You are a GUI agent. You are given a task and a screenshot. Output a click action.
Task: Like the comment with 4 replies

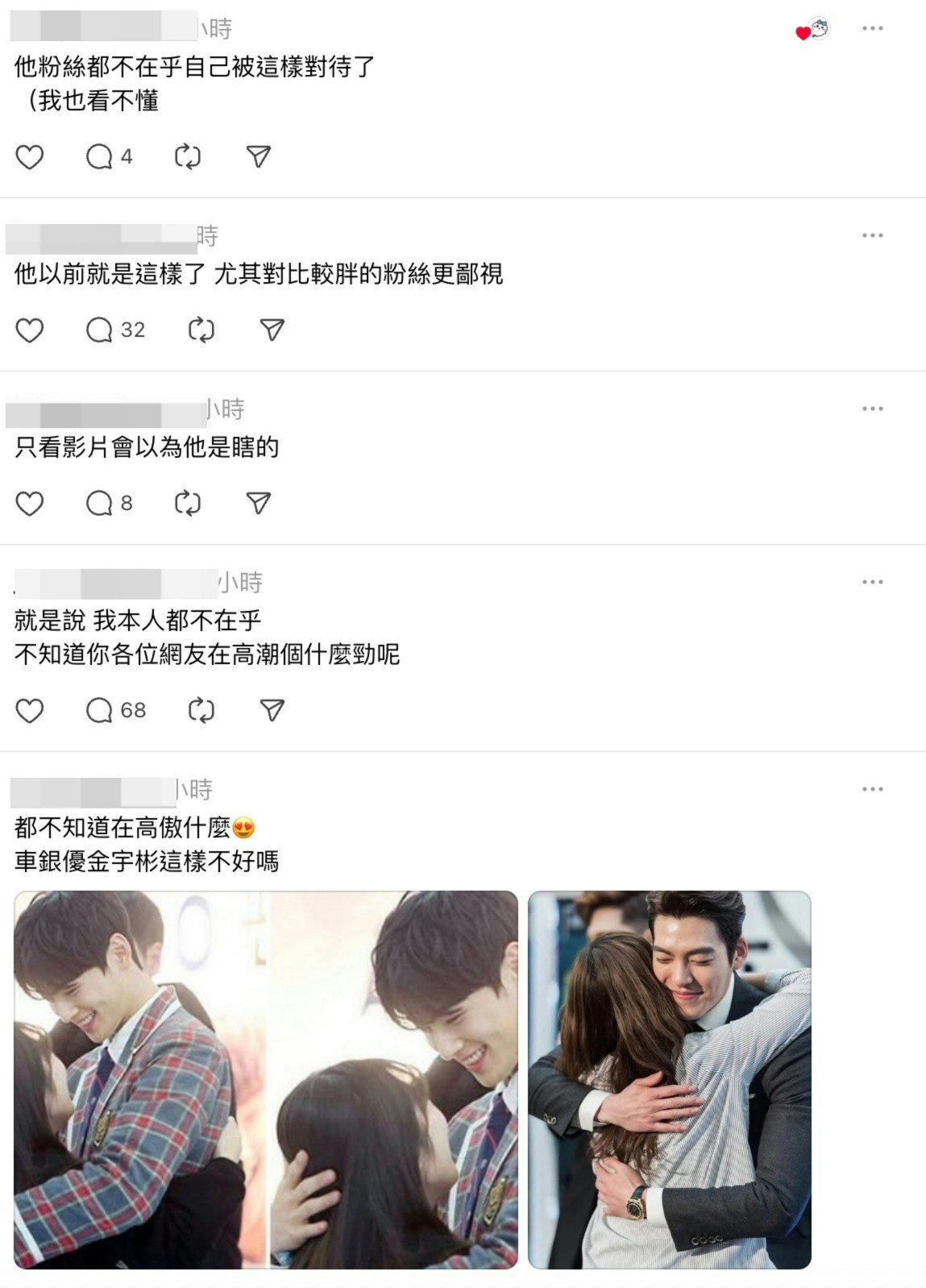click(30, 156)
